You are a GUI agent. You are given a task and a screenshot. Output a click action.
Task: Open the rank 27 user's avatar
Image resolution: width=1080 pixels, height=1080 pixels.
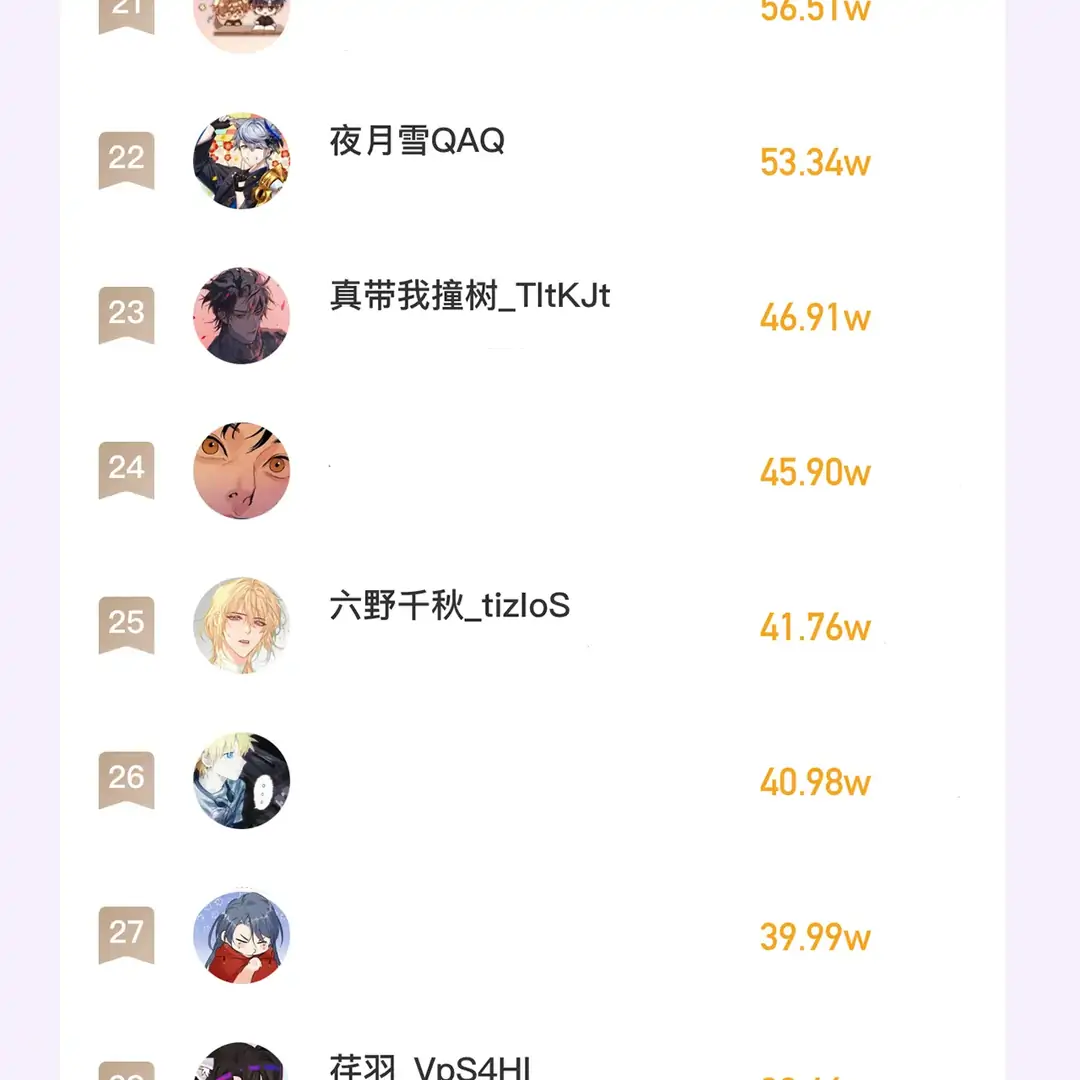[241, 936]
